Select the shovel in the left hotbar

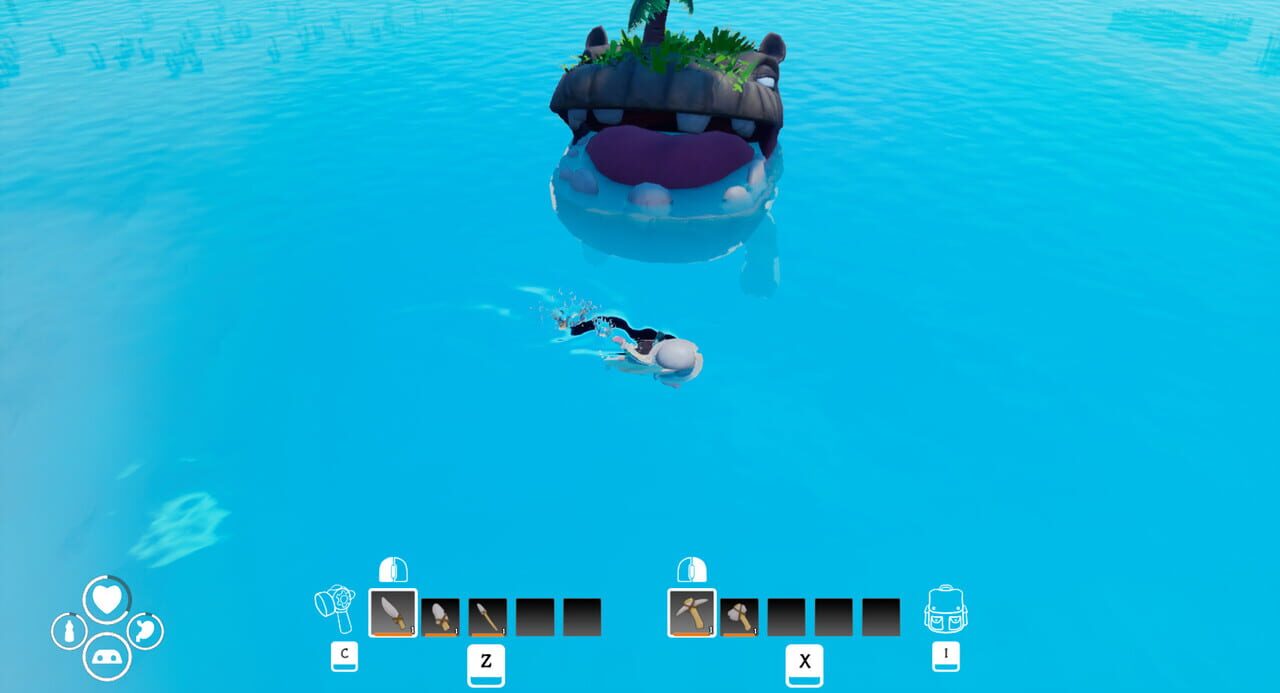[440, 617]
